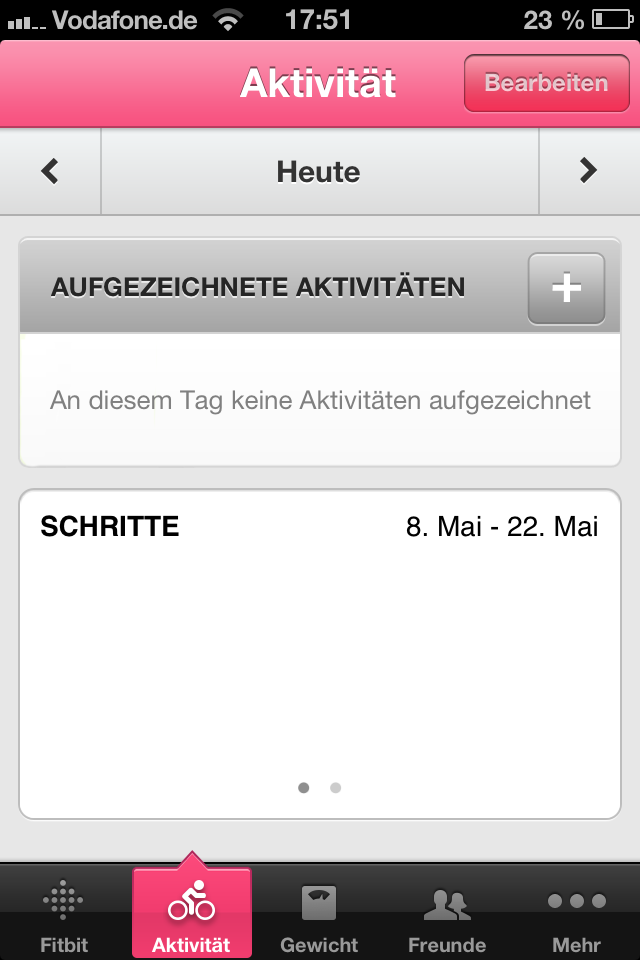The image size is (640, 960).
Task: Tap the page indicator dots
Action: coord(320,788)
